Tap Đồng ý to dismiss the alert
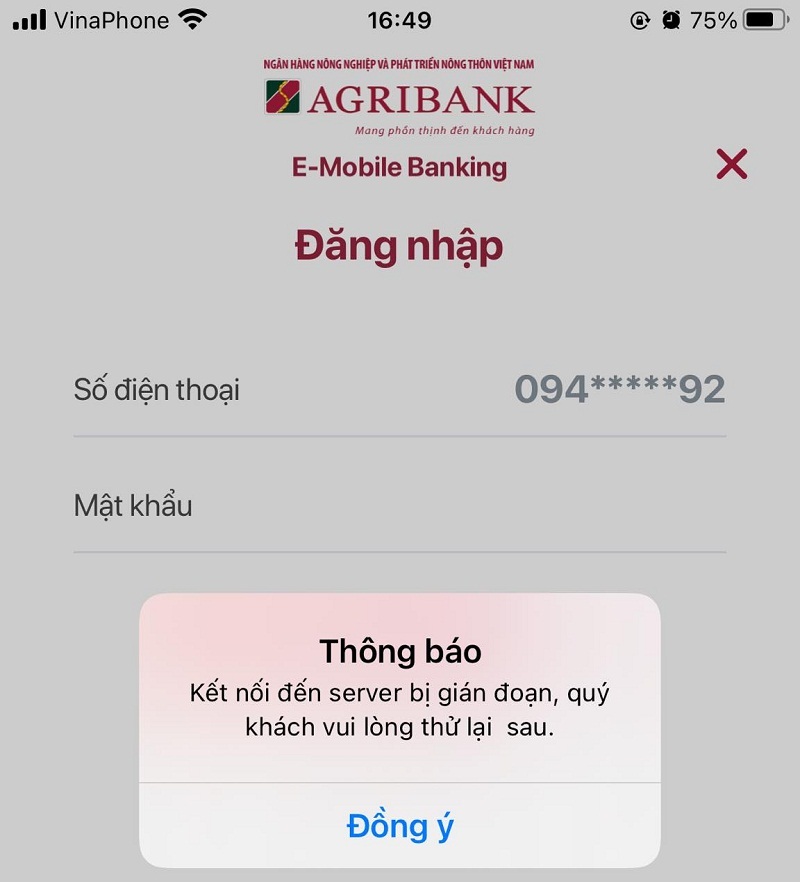This screenshot has height=882, width=800. (x=400, y=826)
